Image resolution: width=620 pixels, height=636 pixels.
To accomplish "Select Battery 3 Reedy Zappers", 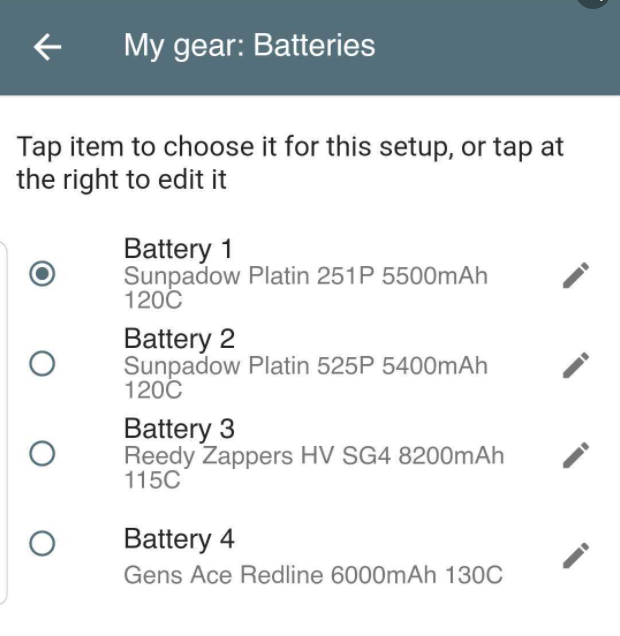I will click(42, 454).
